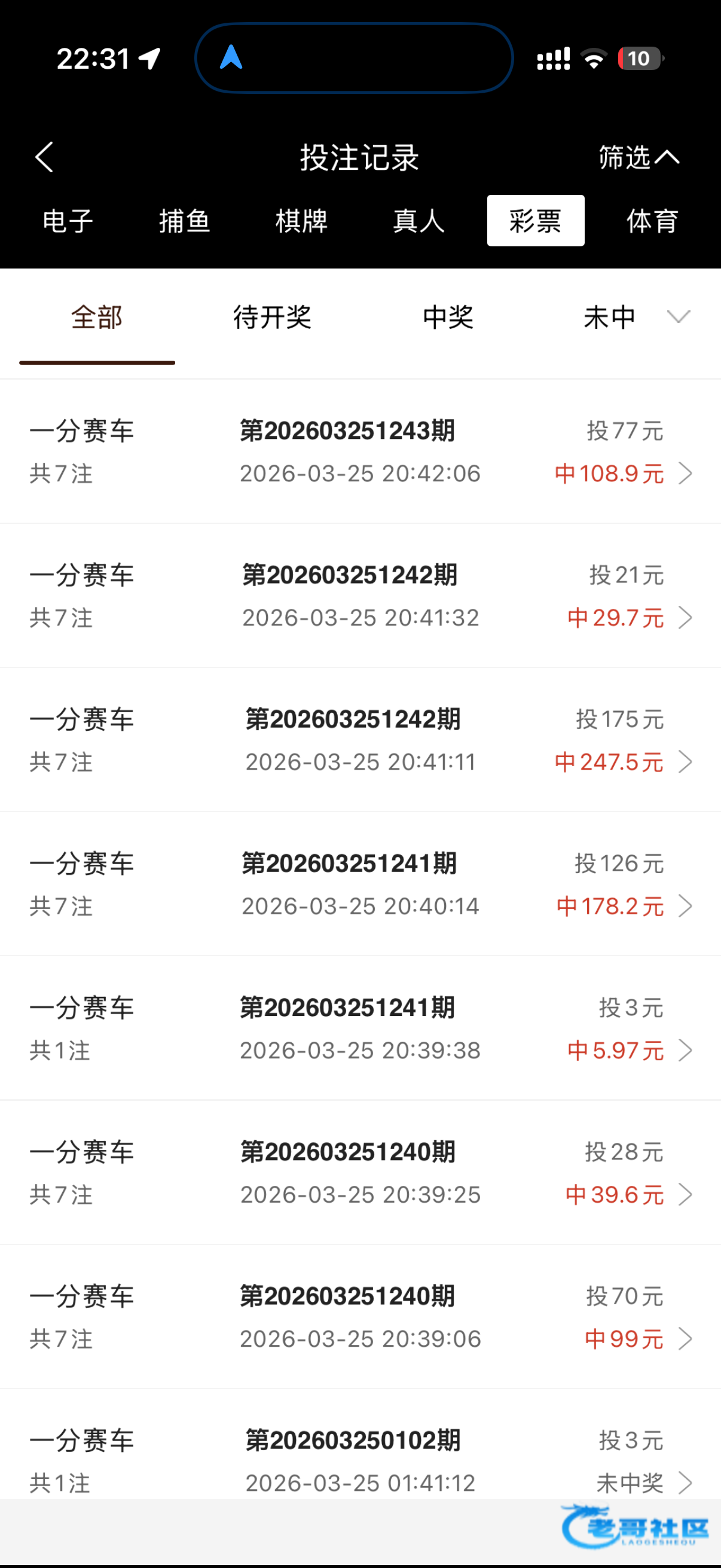Go back from the 投注记录 page

point(44,158)
